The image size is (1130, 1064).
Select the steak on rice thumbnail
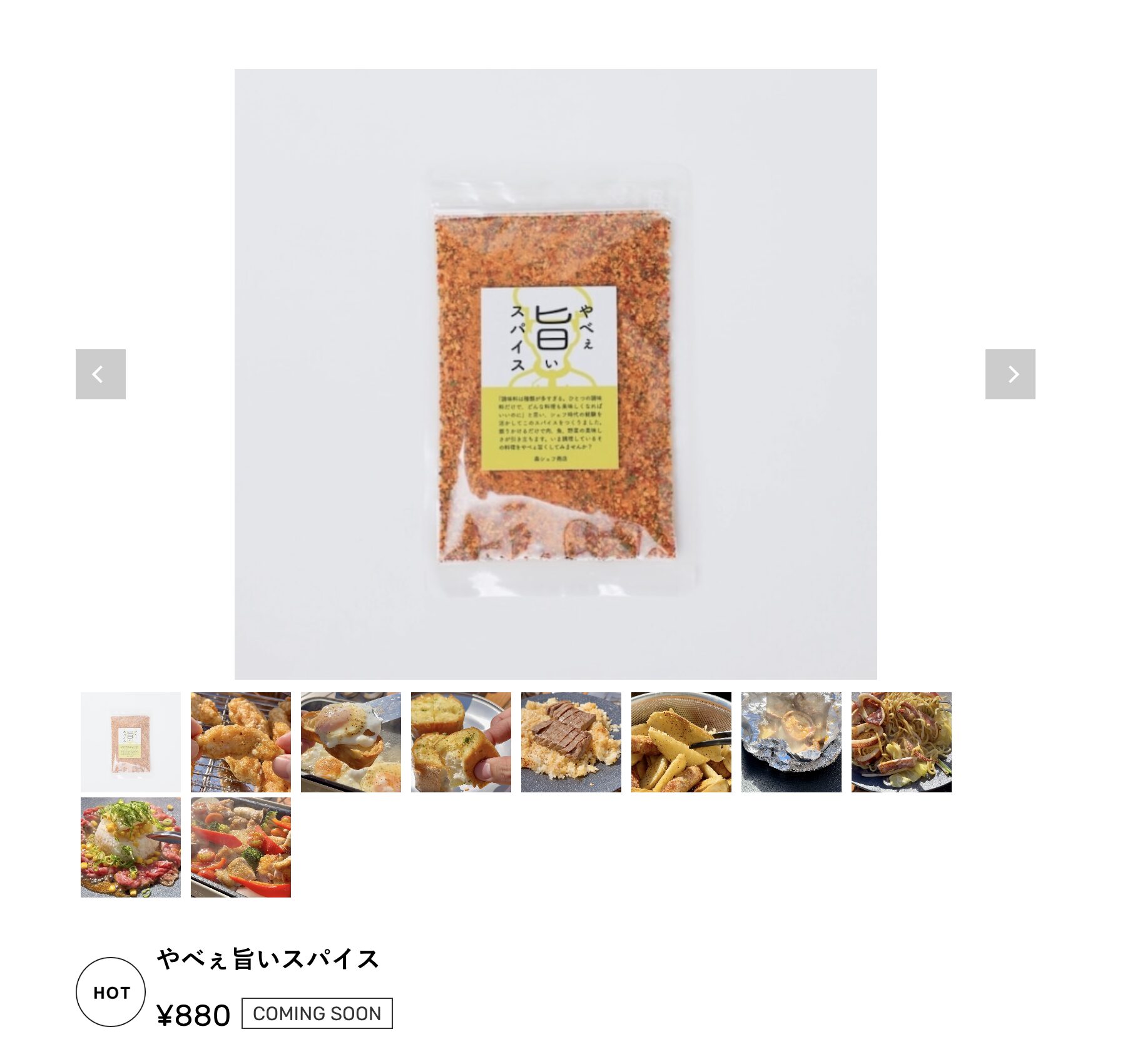(571, 742)
